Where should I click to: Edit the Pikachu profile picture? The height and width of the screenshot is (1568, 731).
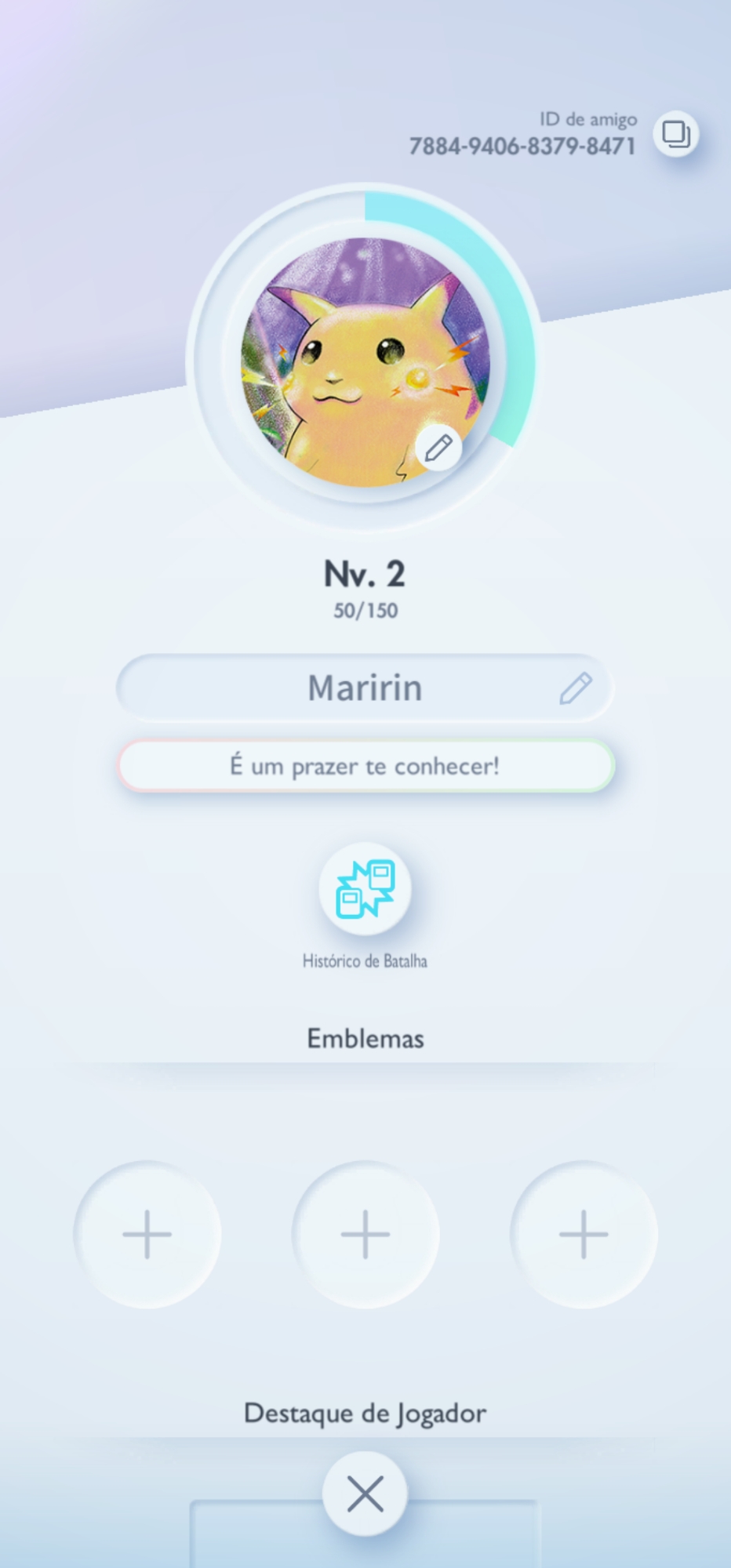(x=438, y=448)
